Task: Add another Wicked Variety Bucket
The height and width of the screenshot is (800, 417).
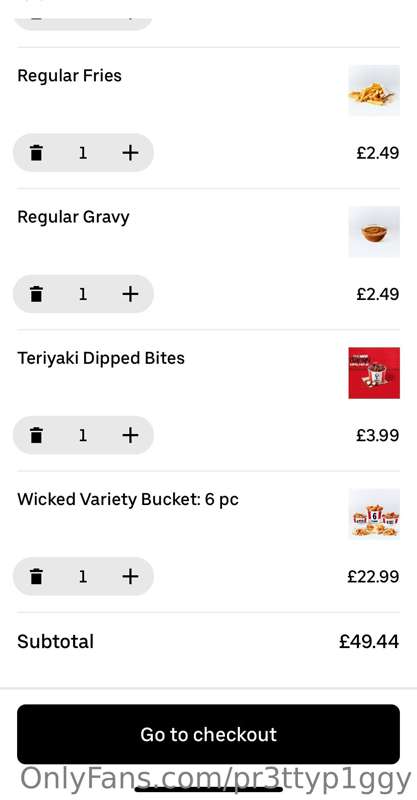Action: pos(131,577)
